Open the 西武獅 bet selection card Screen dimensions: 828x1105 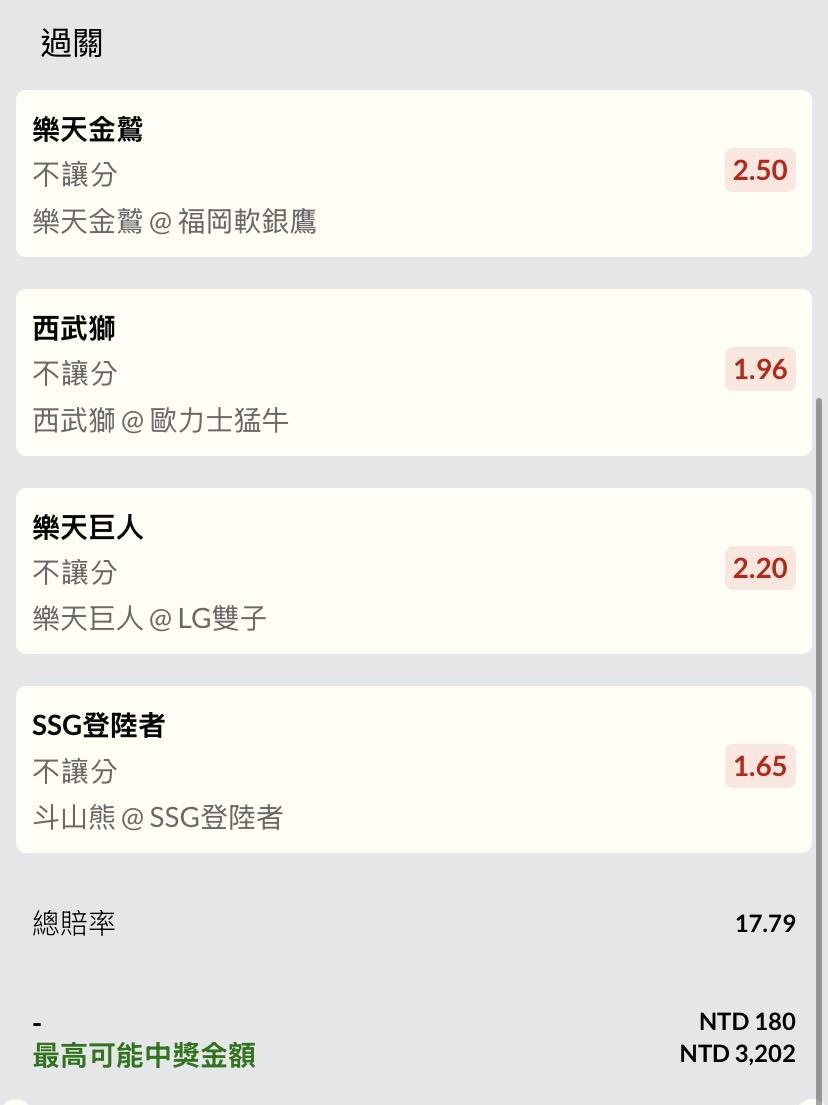[413, 373]
